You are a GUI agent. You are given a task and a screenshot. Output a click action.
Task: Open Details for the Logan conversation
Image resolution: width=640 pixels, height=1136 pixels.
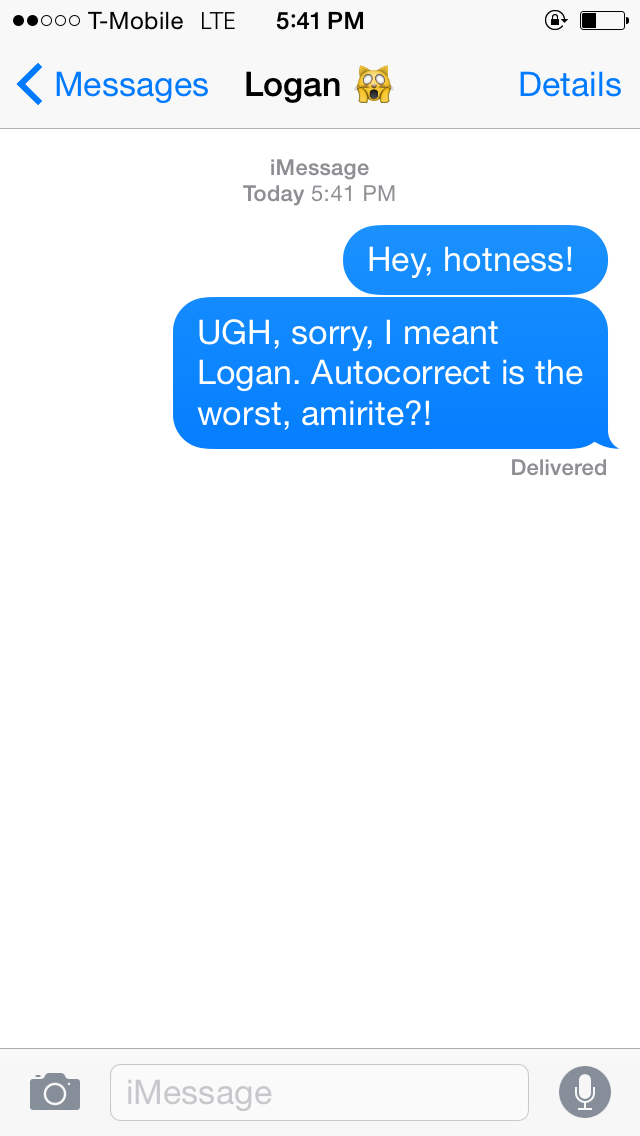570,85
